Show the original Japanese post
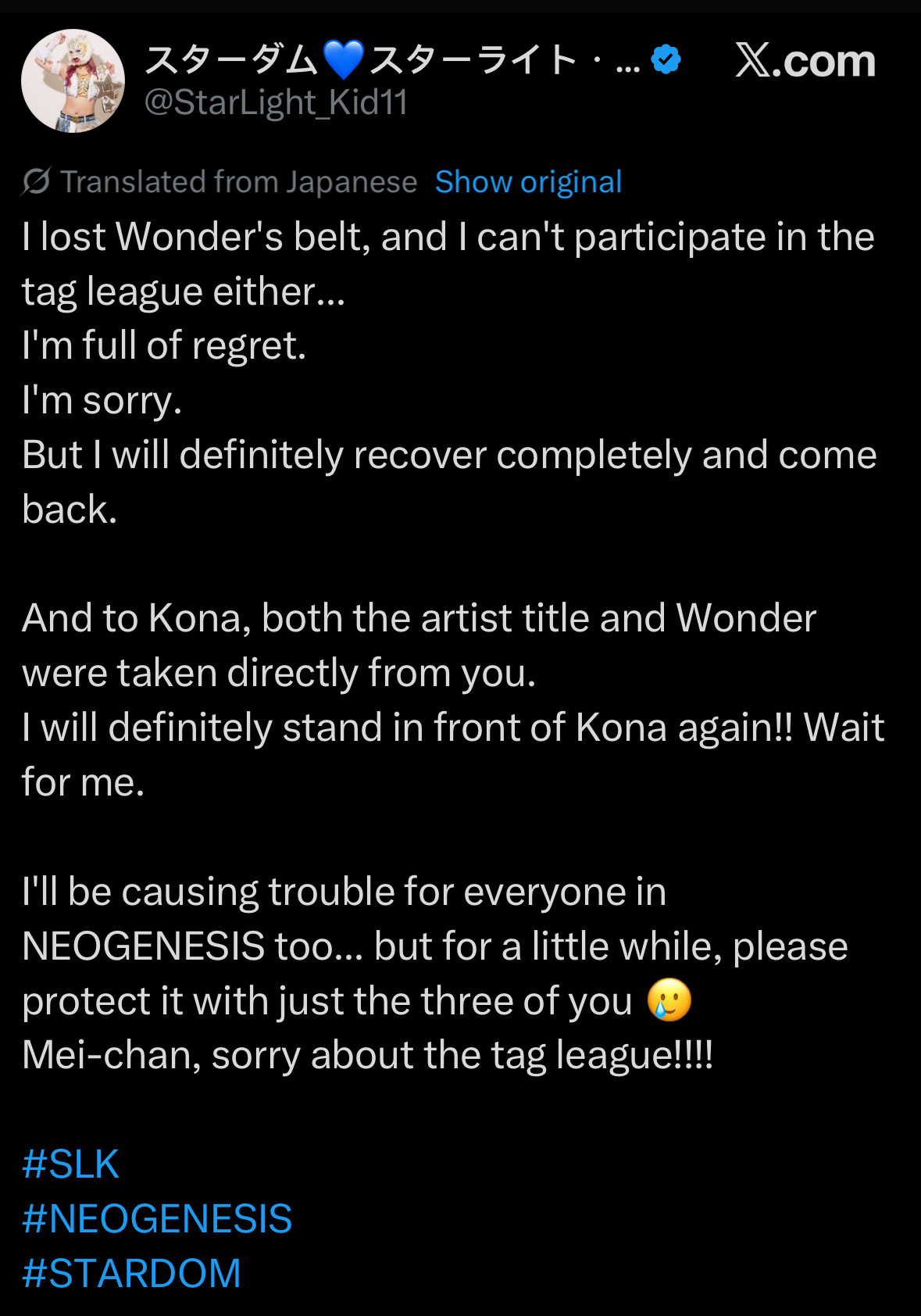Viewport: 921px width, 1316px height. (x=528, y=182)
